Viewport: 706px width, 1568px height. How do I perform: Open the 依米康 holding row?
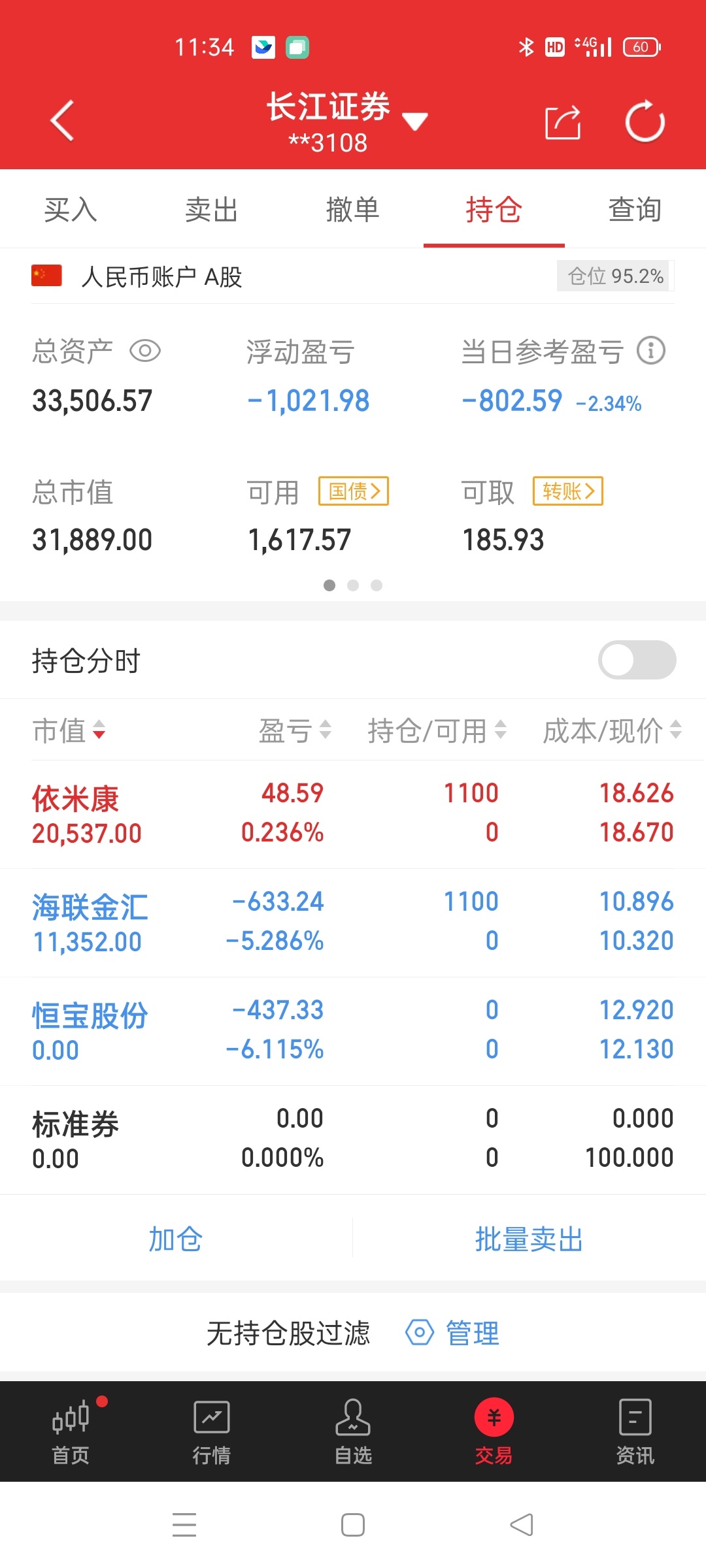pyautogui.click(x=353, y=814)
